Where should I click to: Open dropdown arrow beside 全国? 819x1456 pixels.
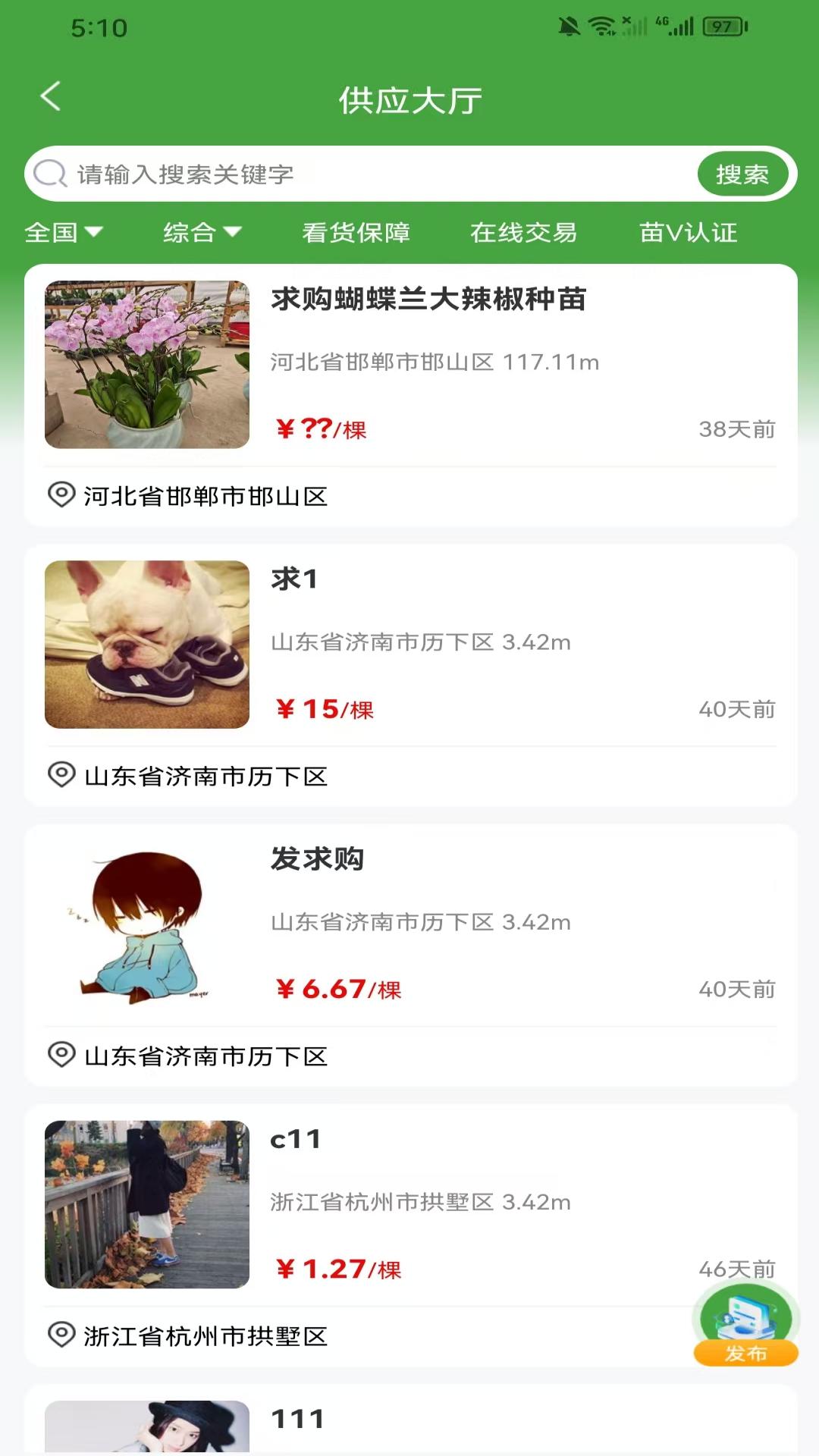[94, 234]
